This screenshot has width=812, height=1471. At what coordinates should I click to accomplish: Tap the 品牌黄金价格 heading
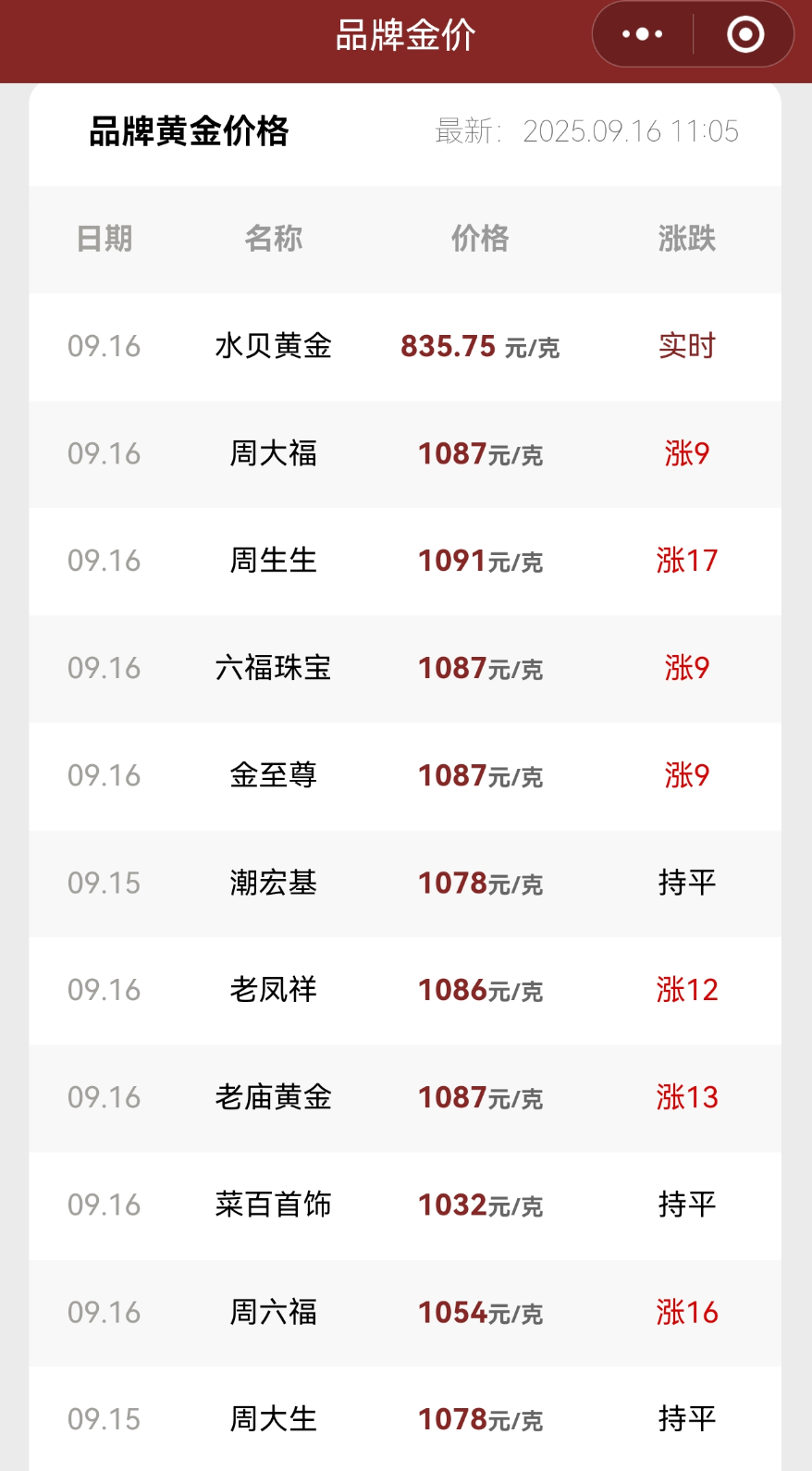(x=188, y=131)
